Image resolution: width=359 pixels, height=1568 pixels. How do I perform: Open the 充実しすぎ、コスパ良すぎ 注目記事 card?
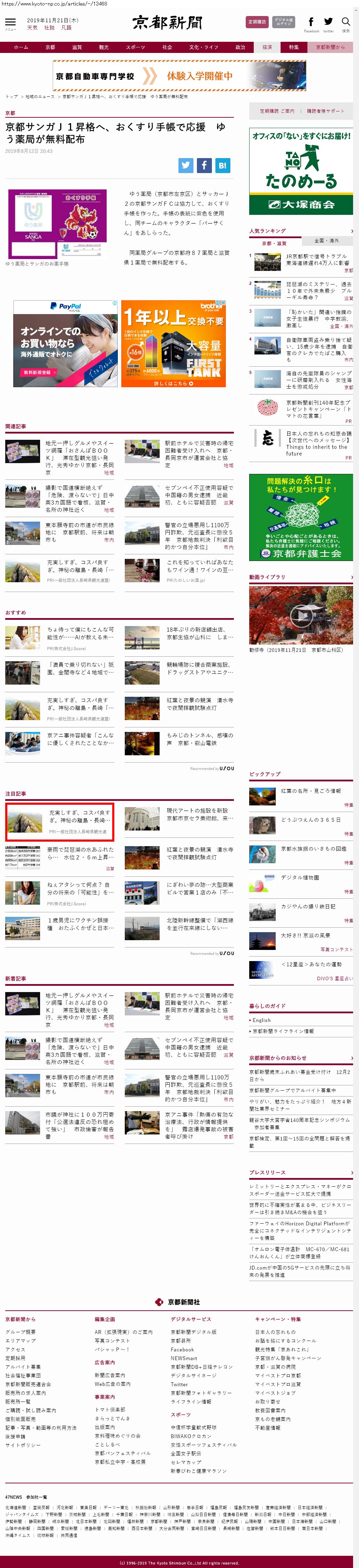point(58,821)
